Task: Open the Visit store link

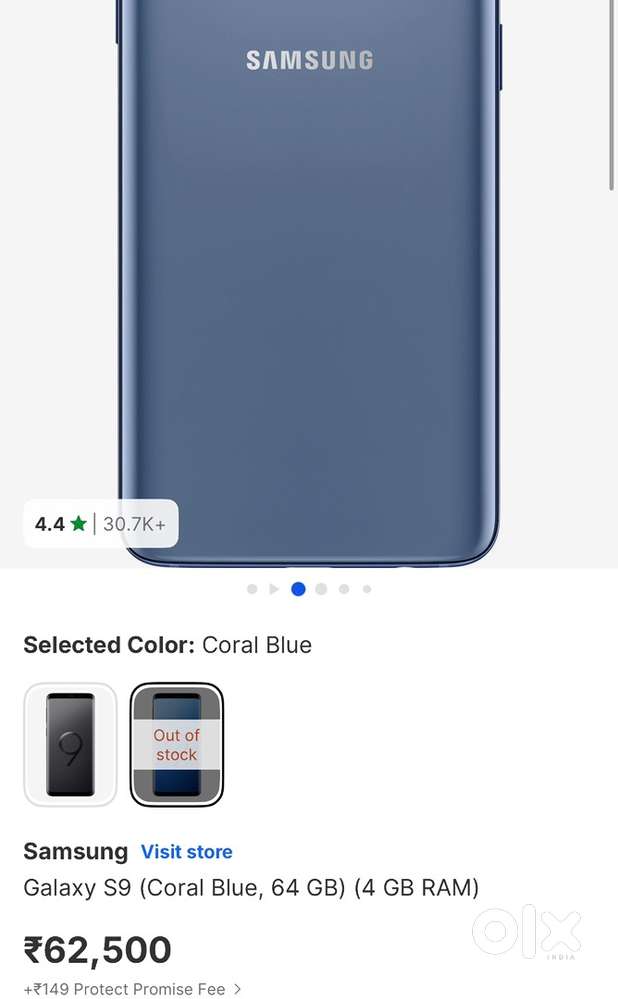Action: (186, 852)
